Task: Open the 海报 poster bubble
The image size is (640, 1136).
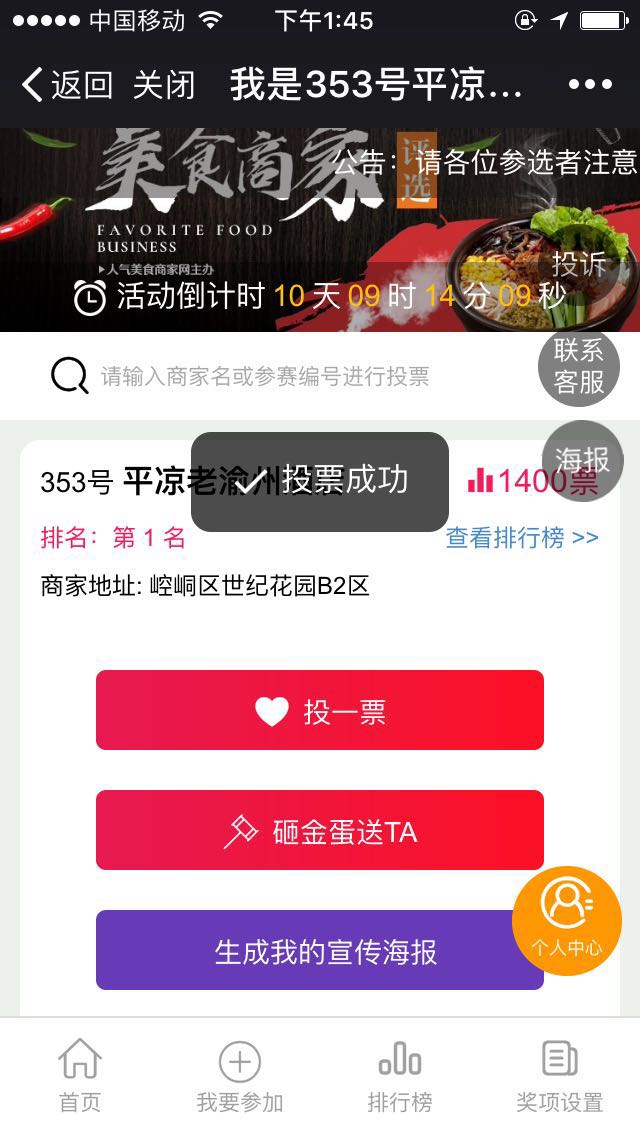Action: [583, 459]
